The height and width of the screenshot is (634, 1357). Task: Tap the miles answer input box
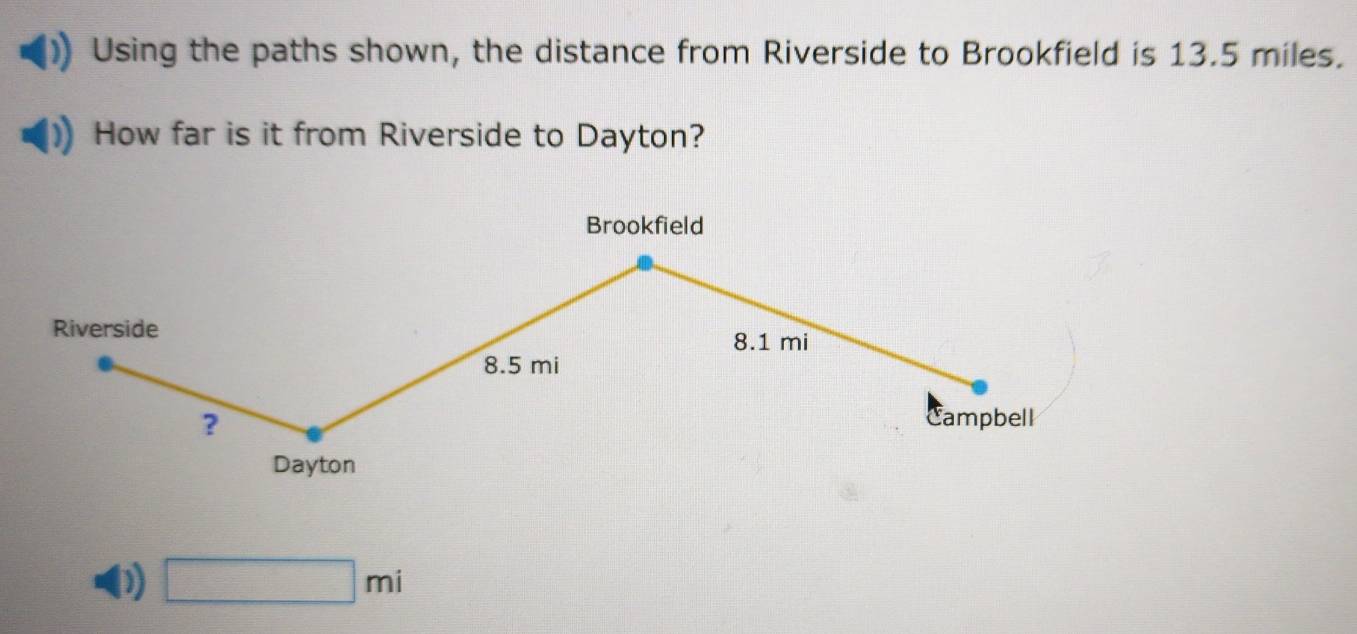pyautogui.click(x=262, y=582)
